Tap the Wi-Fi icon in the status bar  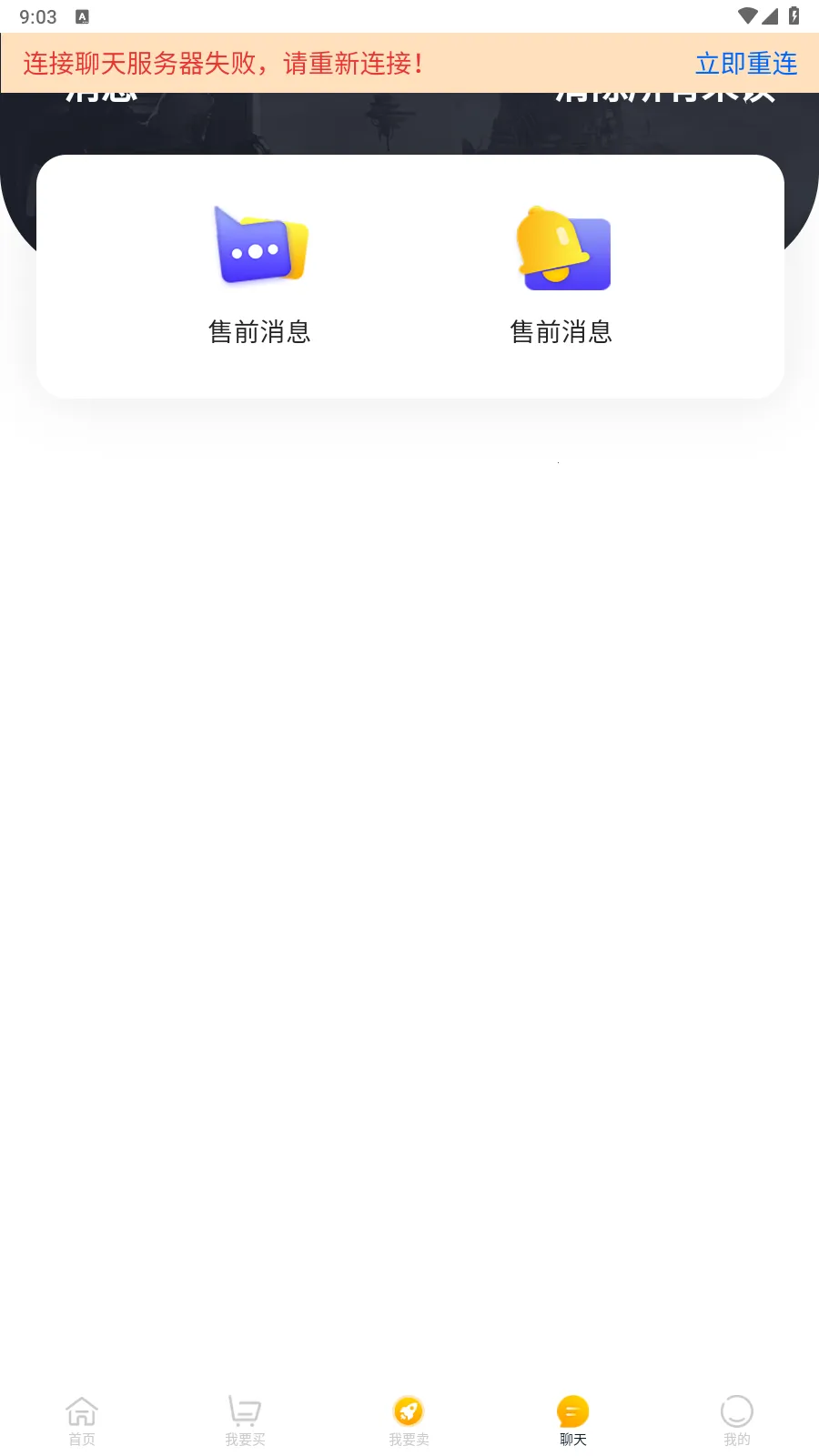(x=750, y=15)
